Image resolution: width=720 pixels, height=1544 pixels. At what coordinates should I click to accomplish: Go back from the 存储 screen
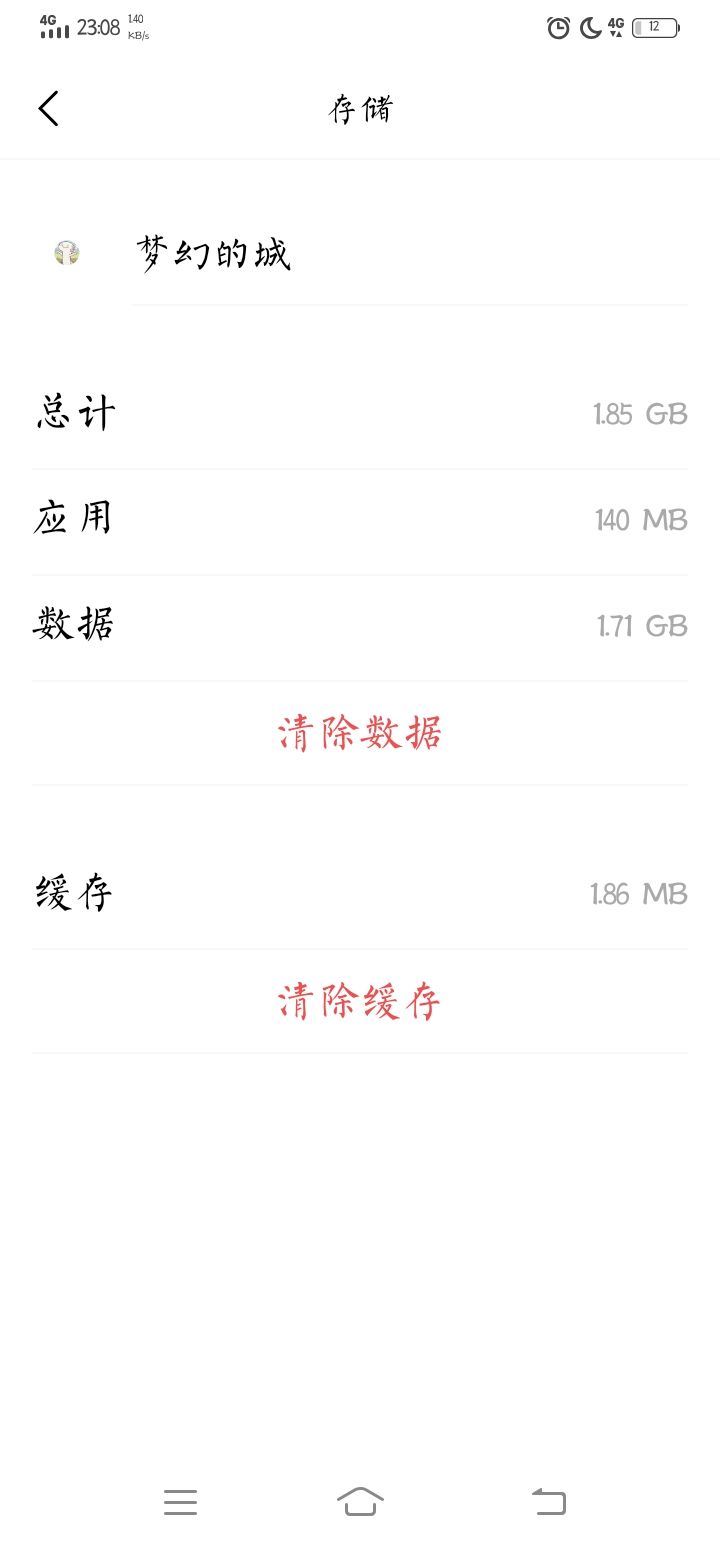click(x=49, y=108)
